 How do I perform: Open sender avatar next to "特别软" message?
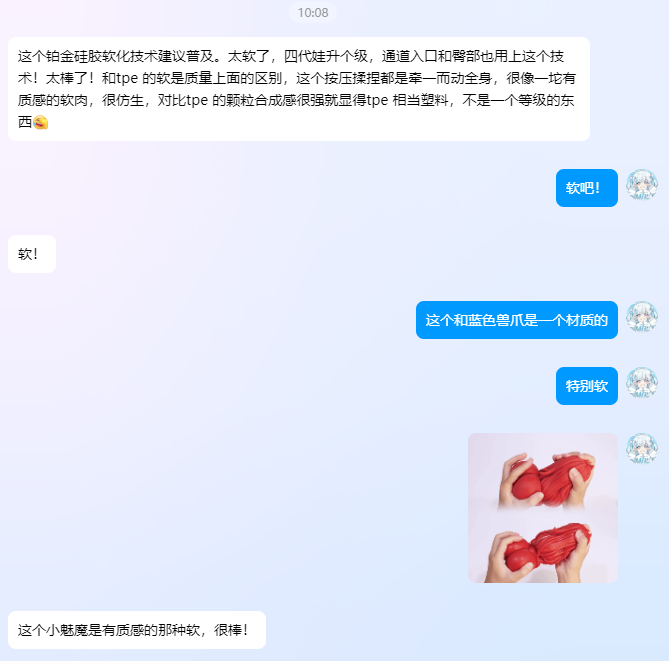641,384
